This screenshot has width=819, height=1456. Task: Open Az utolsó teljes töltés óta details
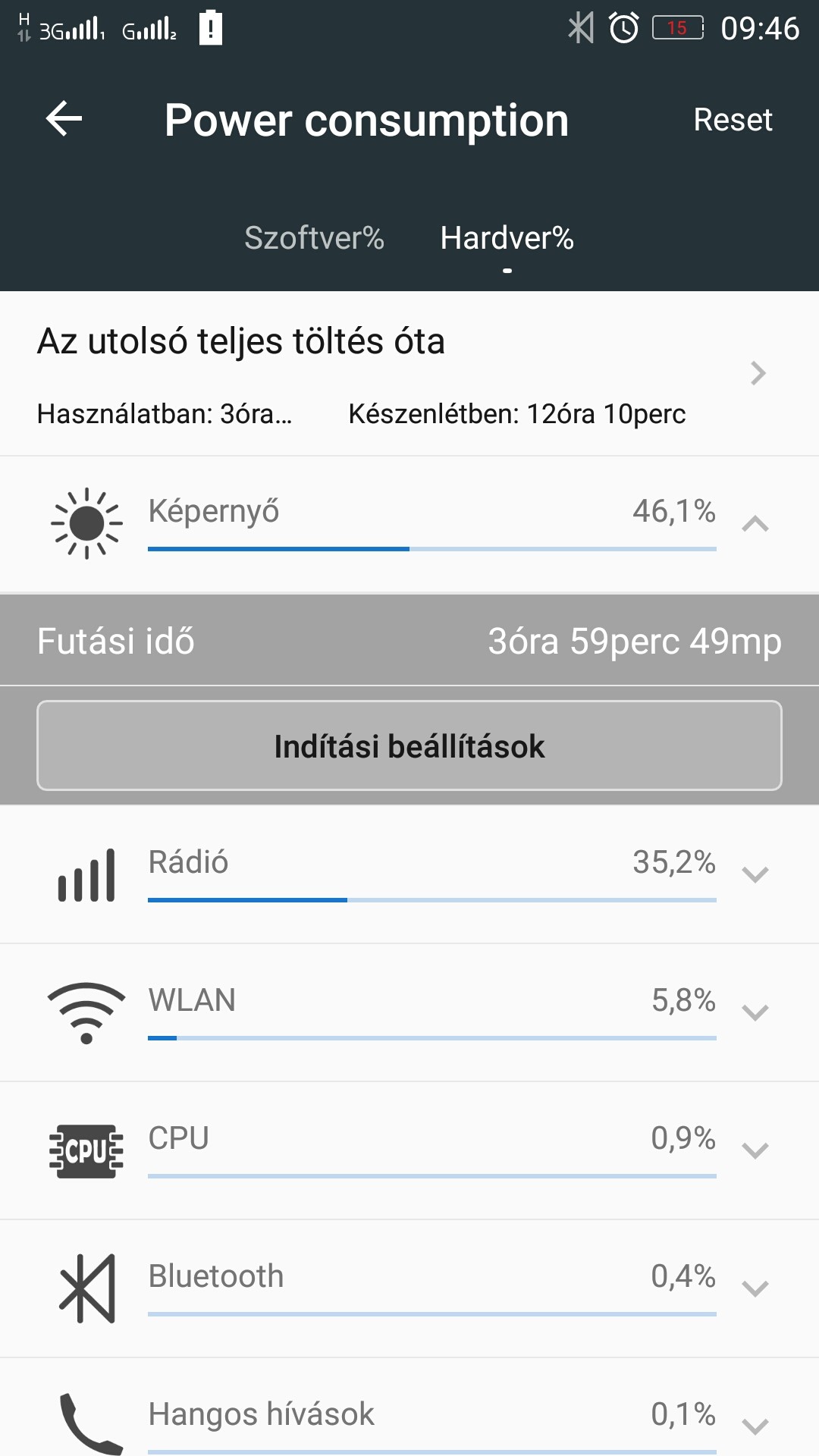click(409, 374)
